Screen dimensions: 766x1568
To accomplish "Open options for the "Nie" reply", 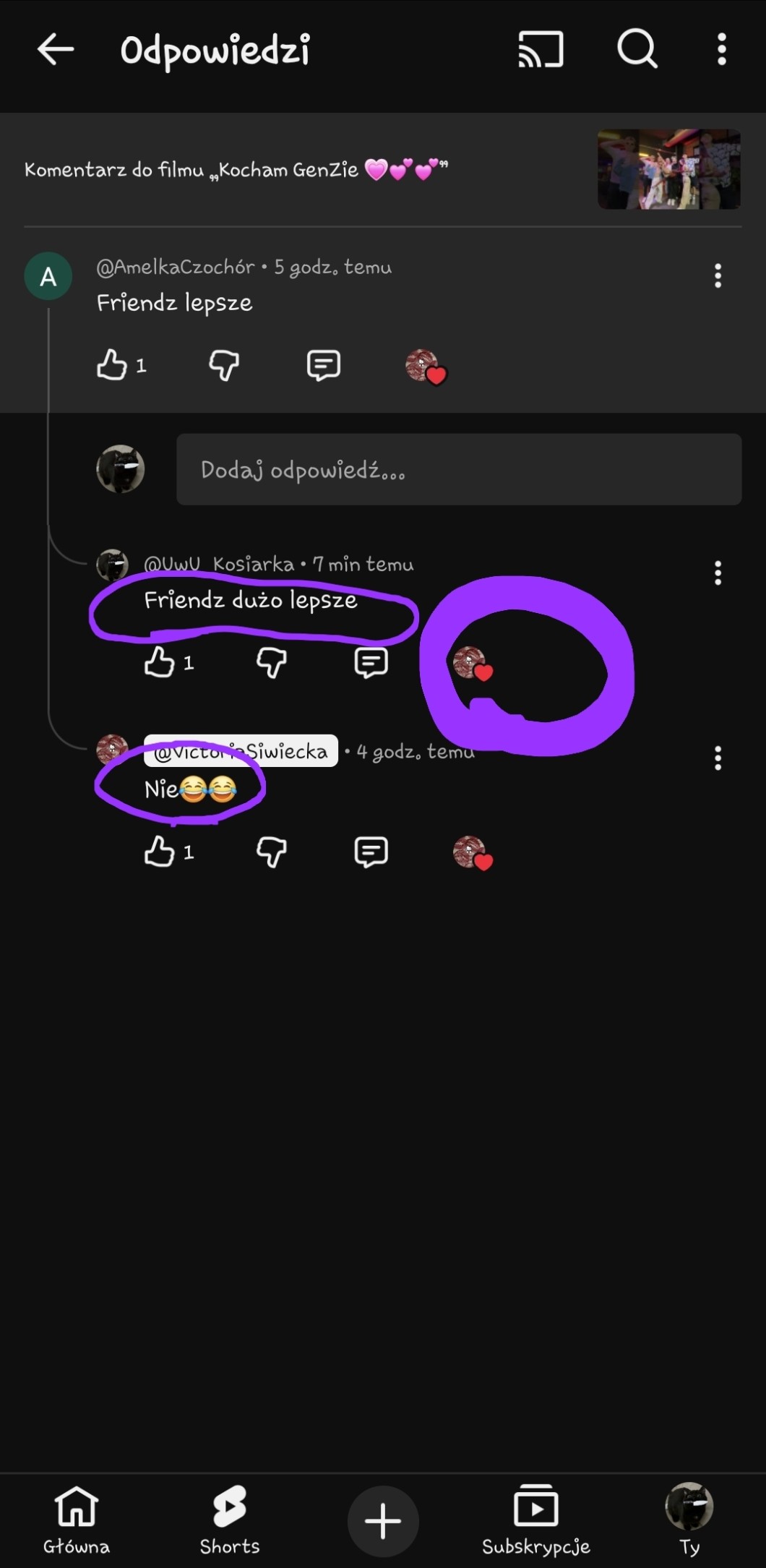I will pos(718,758).
